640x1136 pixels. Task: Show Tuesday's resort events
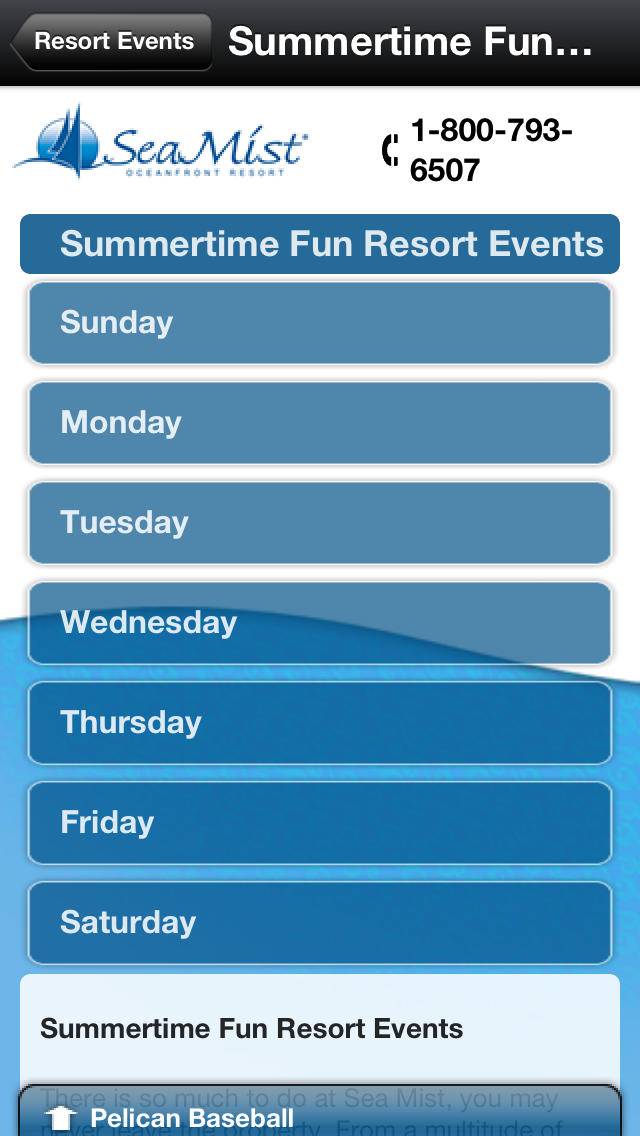click(320, 522)
